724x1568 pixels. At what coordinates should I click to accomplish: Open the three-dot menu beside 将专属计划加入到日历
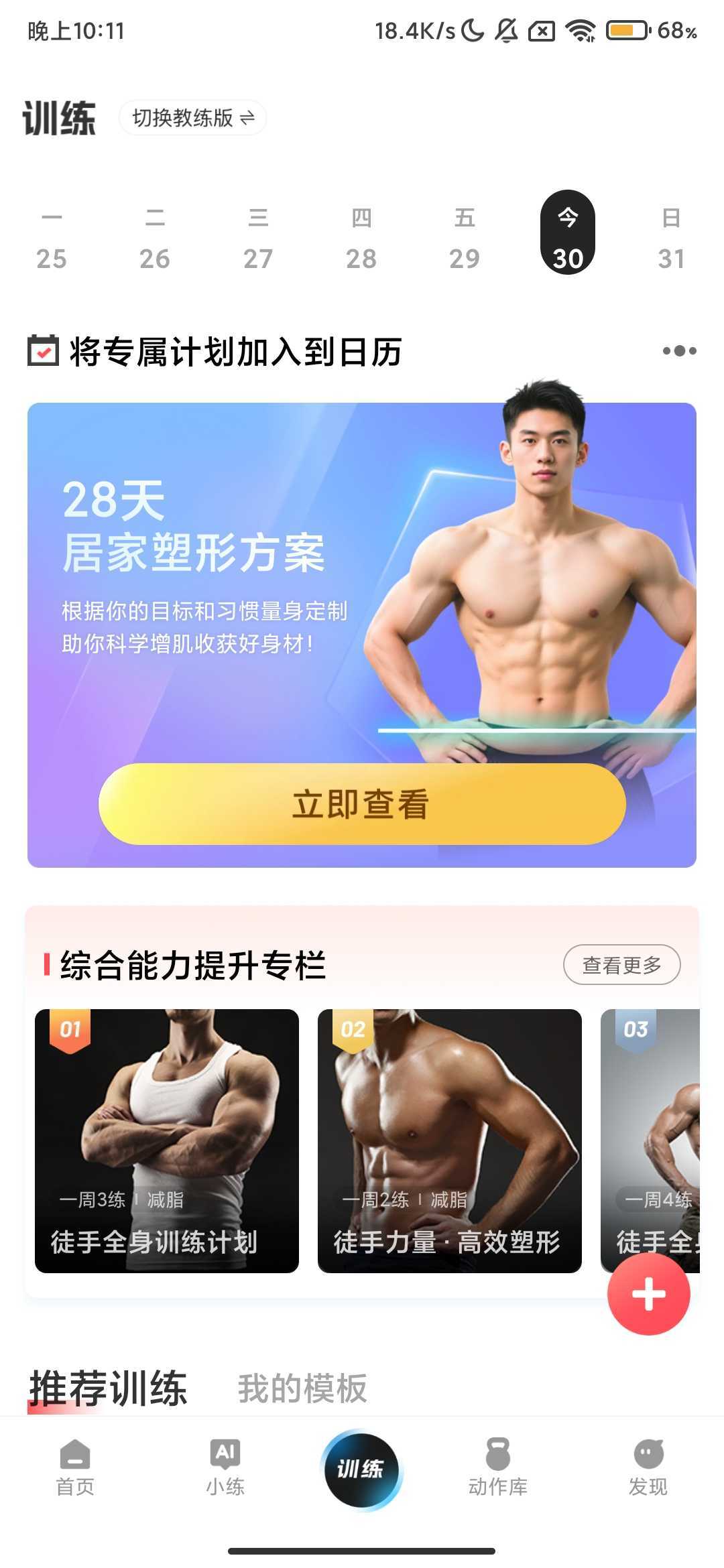(x=679, y=351)
